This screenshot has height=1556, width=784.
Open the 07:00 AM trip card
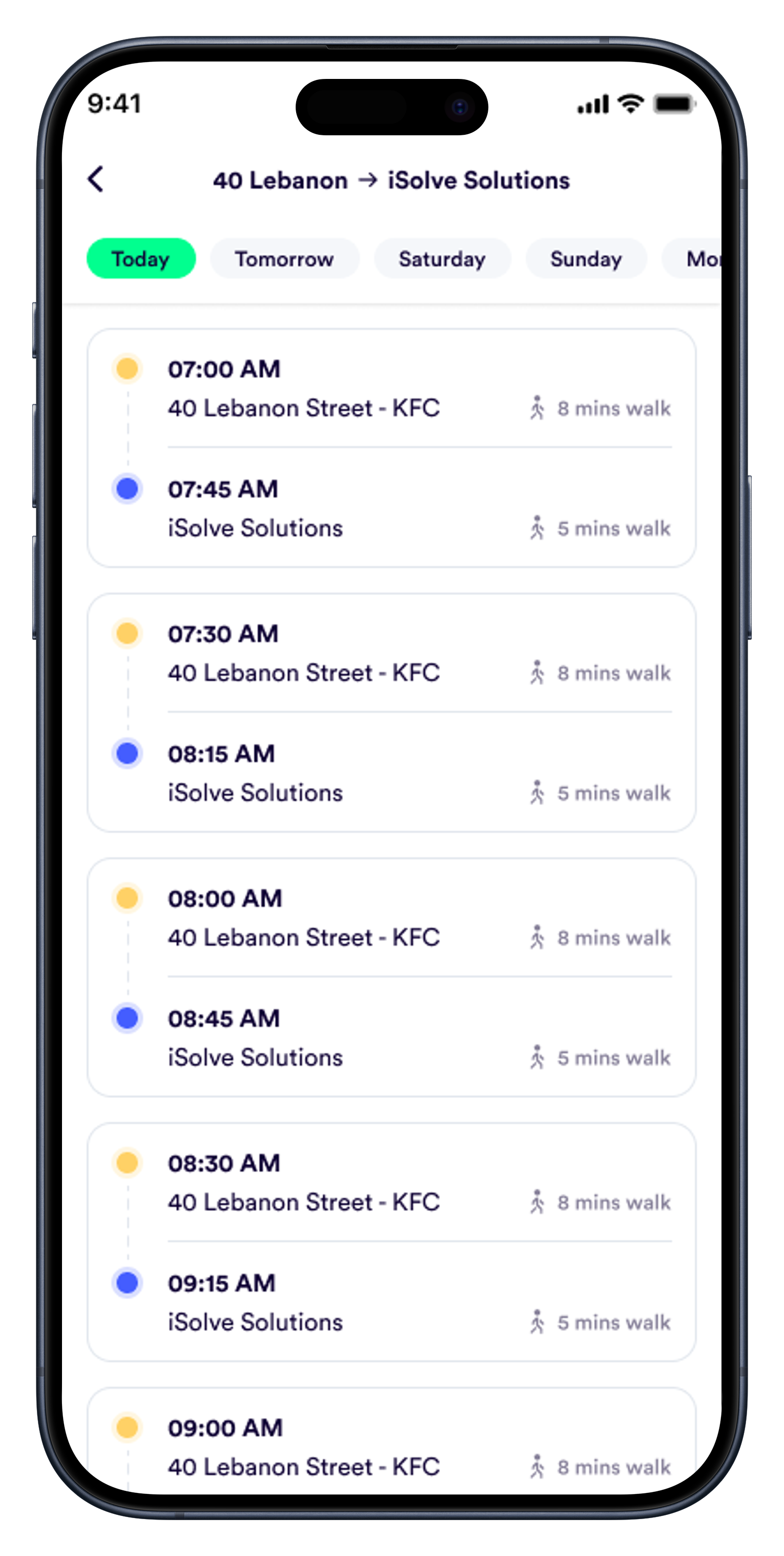coord(391,447)
